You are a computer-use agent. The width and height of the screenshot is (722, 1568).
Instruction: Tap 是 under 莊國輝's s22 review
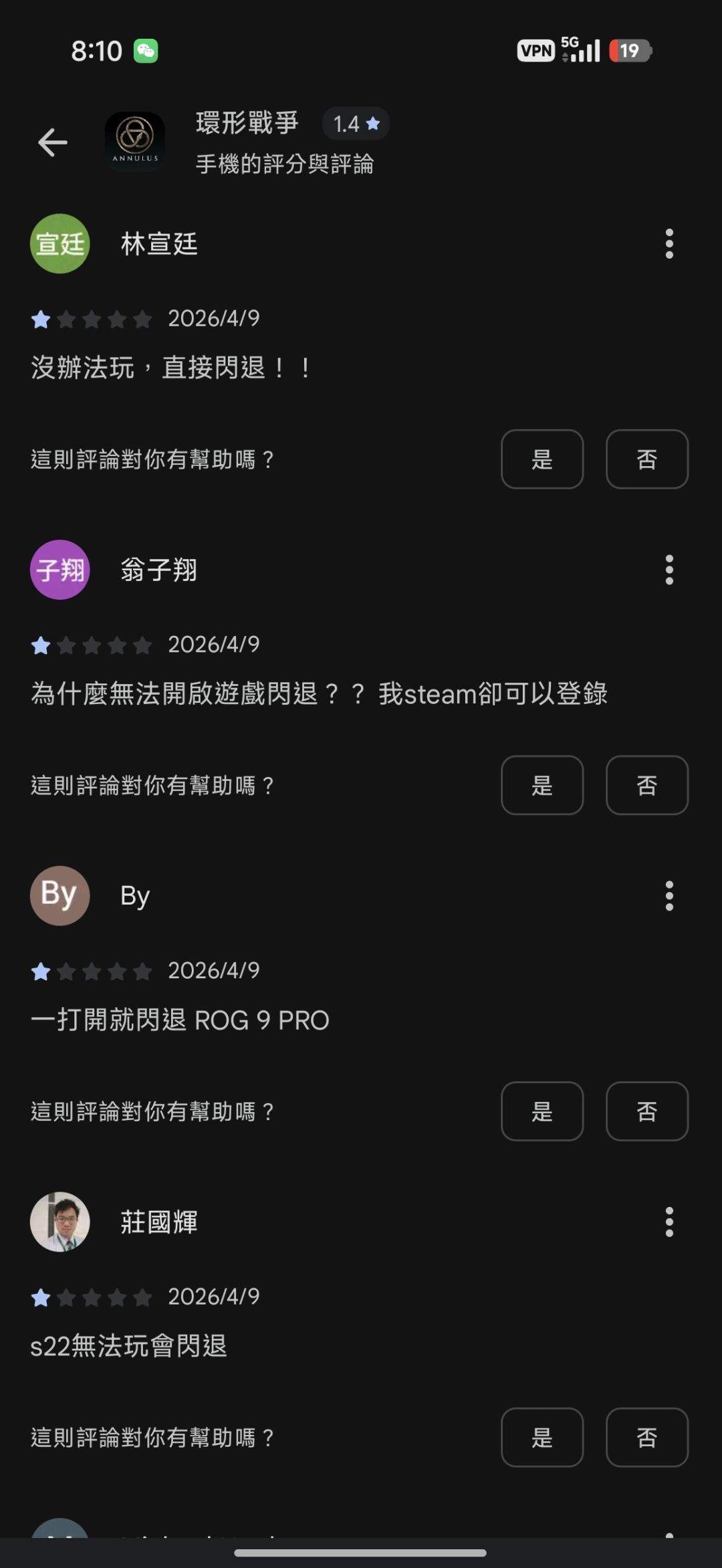click(x=542, y=1438)
